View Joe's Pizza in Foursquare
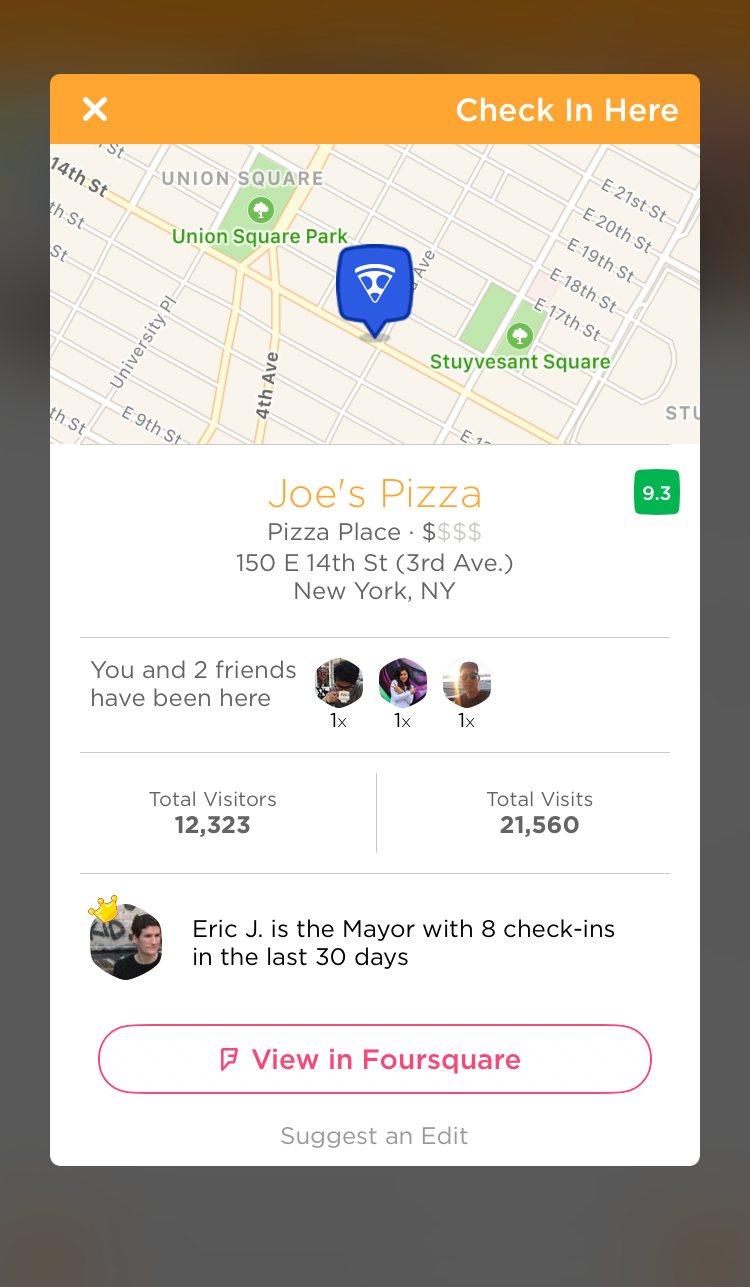The image size is (750, 1287). (x=375, y=1059)
